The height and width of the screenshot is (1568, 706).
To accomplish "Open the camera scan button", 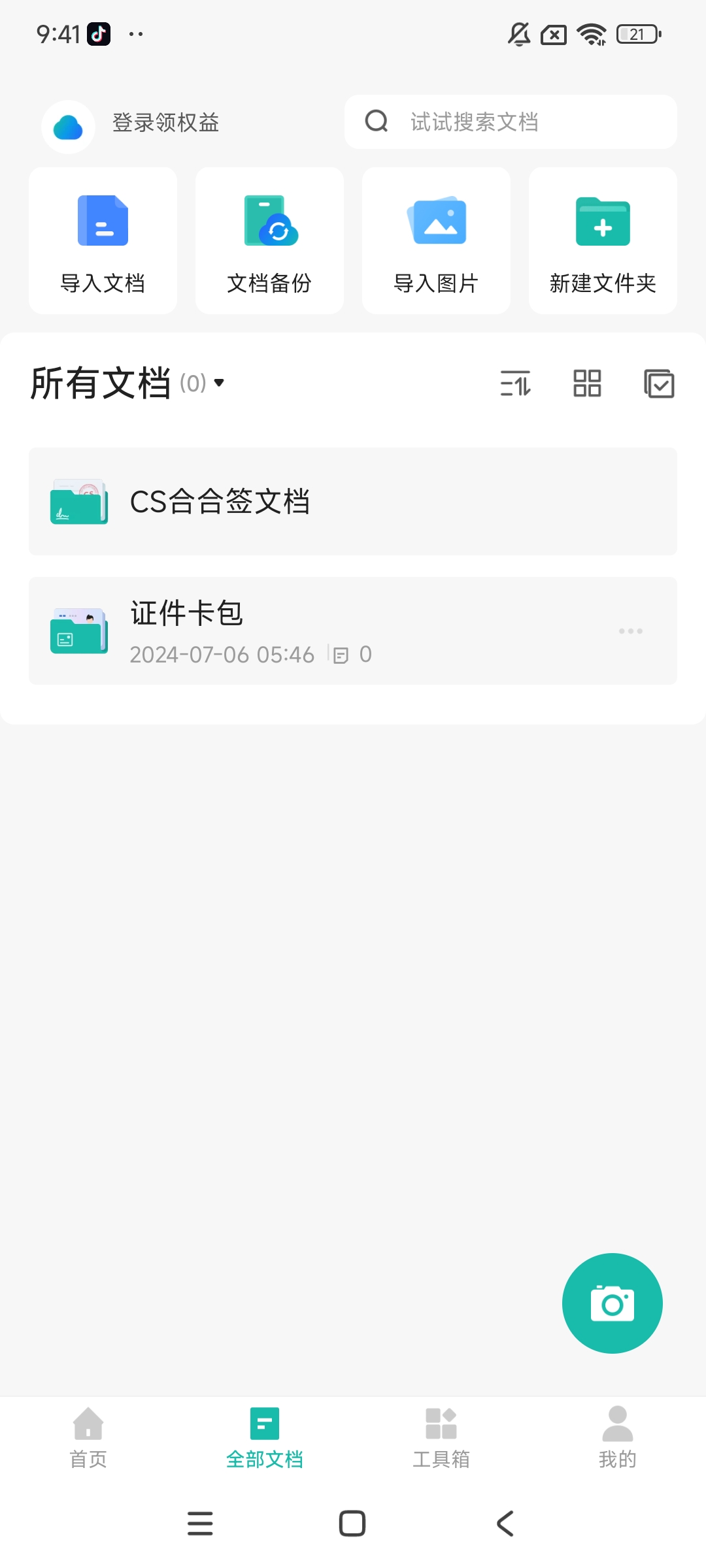I will tap(612, 1303).
